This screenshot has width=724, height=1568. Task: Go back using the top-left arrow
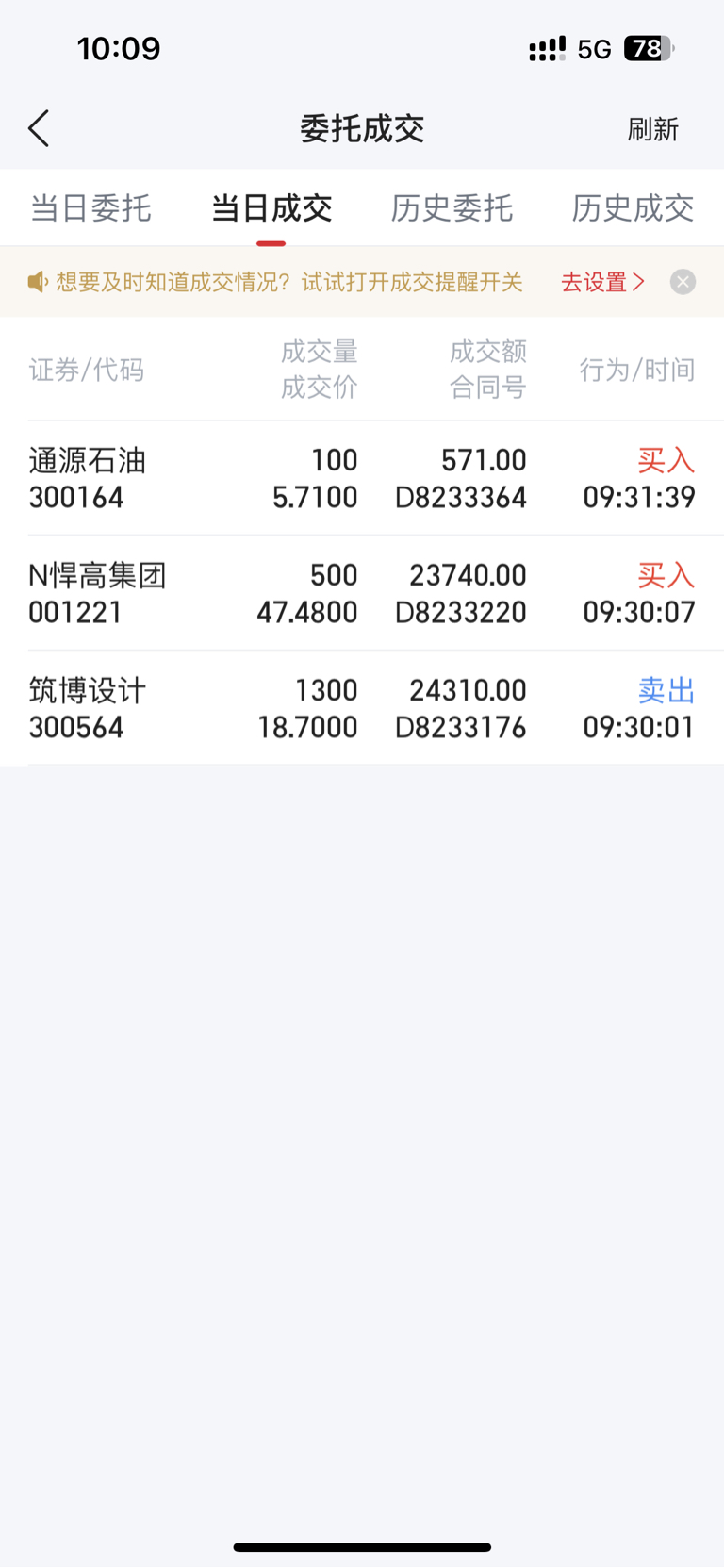(39, 128)
